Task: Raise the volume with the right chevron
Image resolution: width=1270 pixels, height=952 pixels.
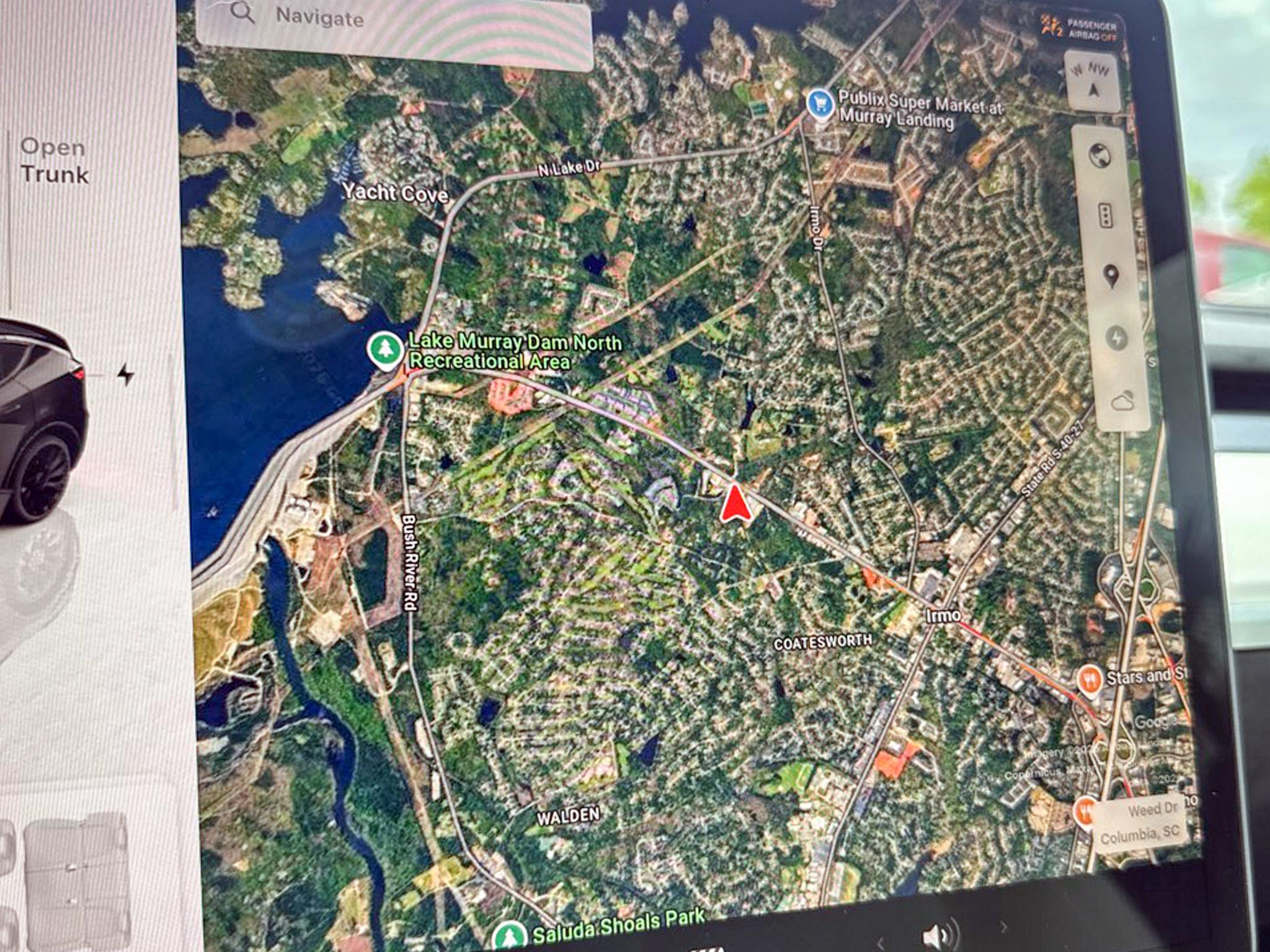Action: point(1003,928)
